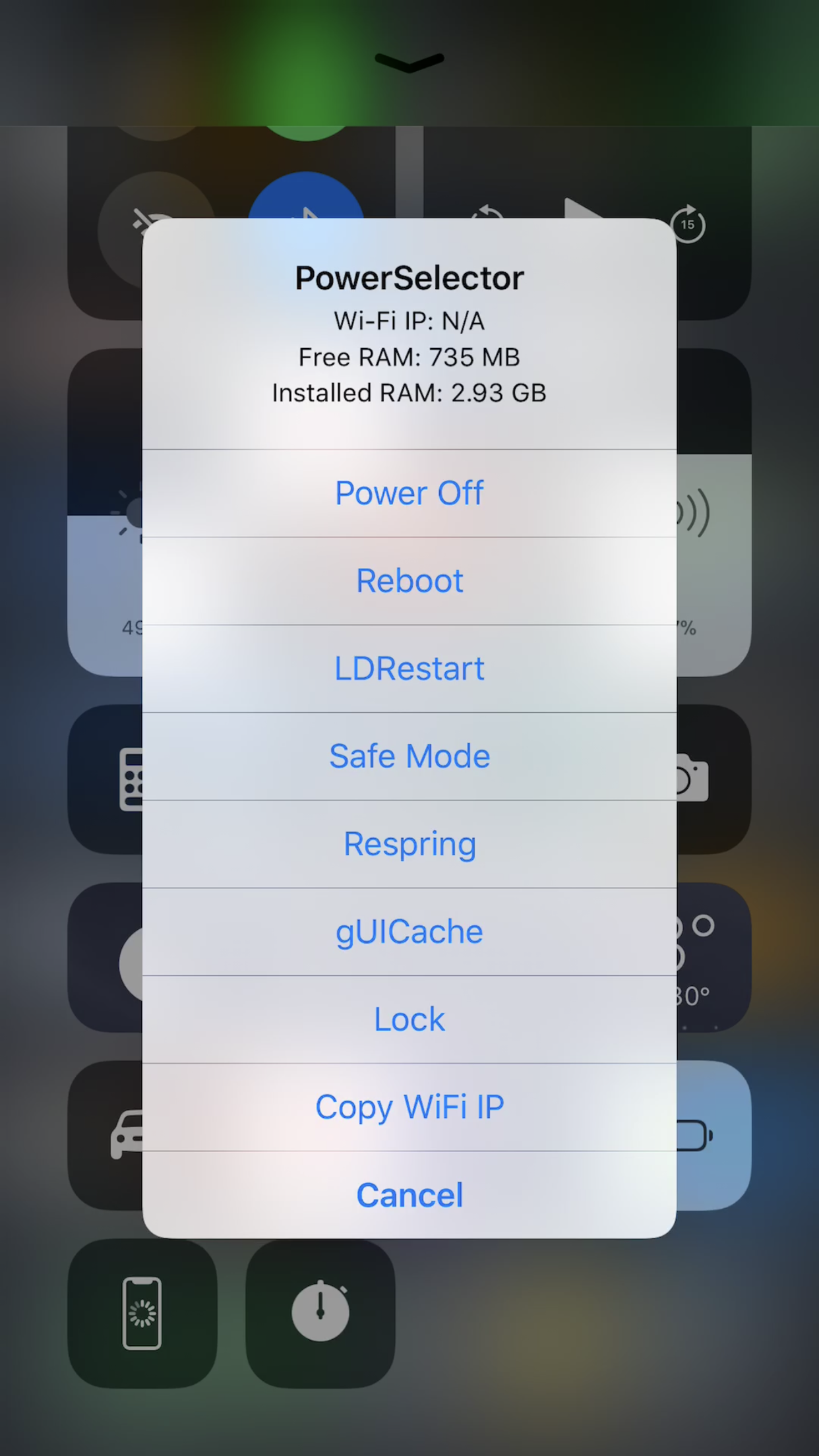Select Power Off in PowerSelector

pyautogui.click(x=409, y=493)
